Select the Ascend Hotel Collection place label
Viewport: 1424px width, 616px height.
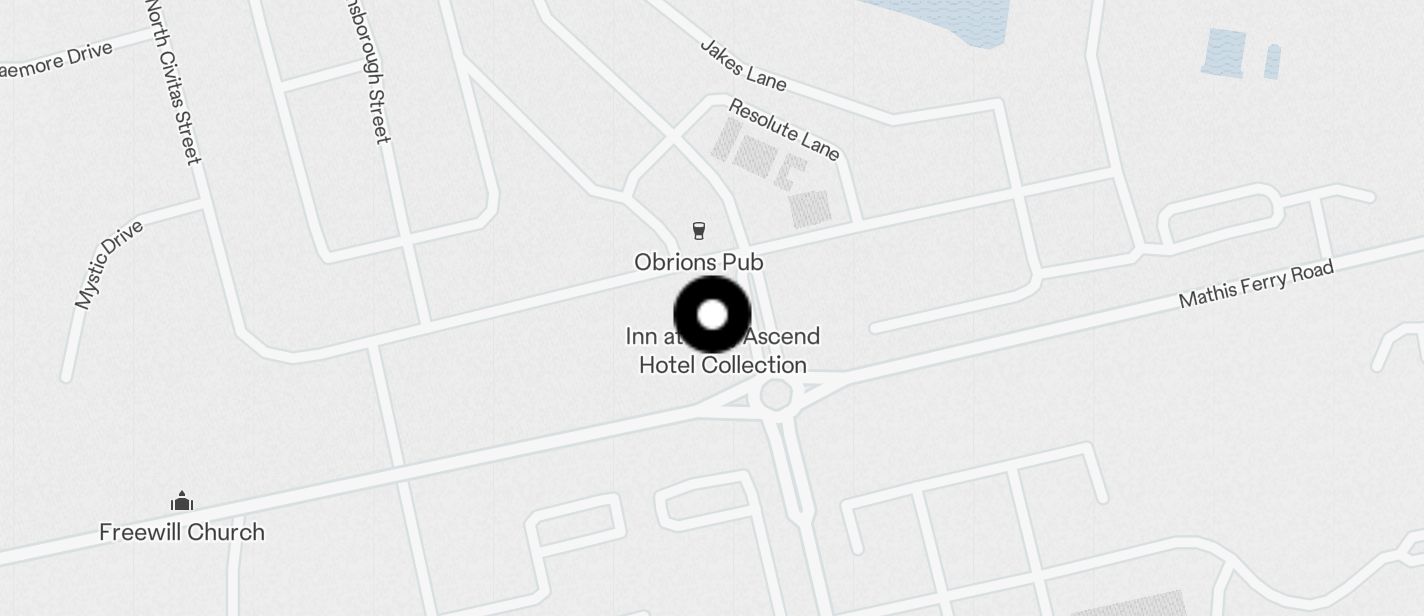(x=723, y=364)
